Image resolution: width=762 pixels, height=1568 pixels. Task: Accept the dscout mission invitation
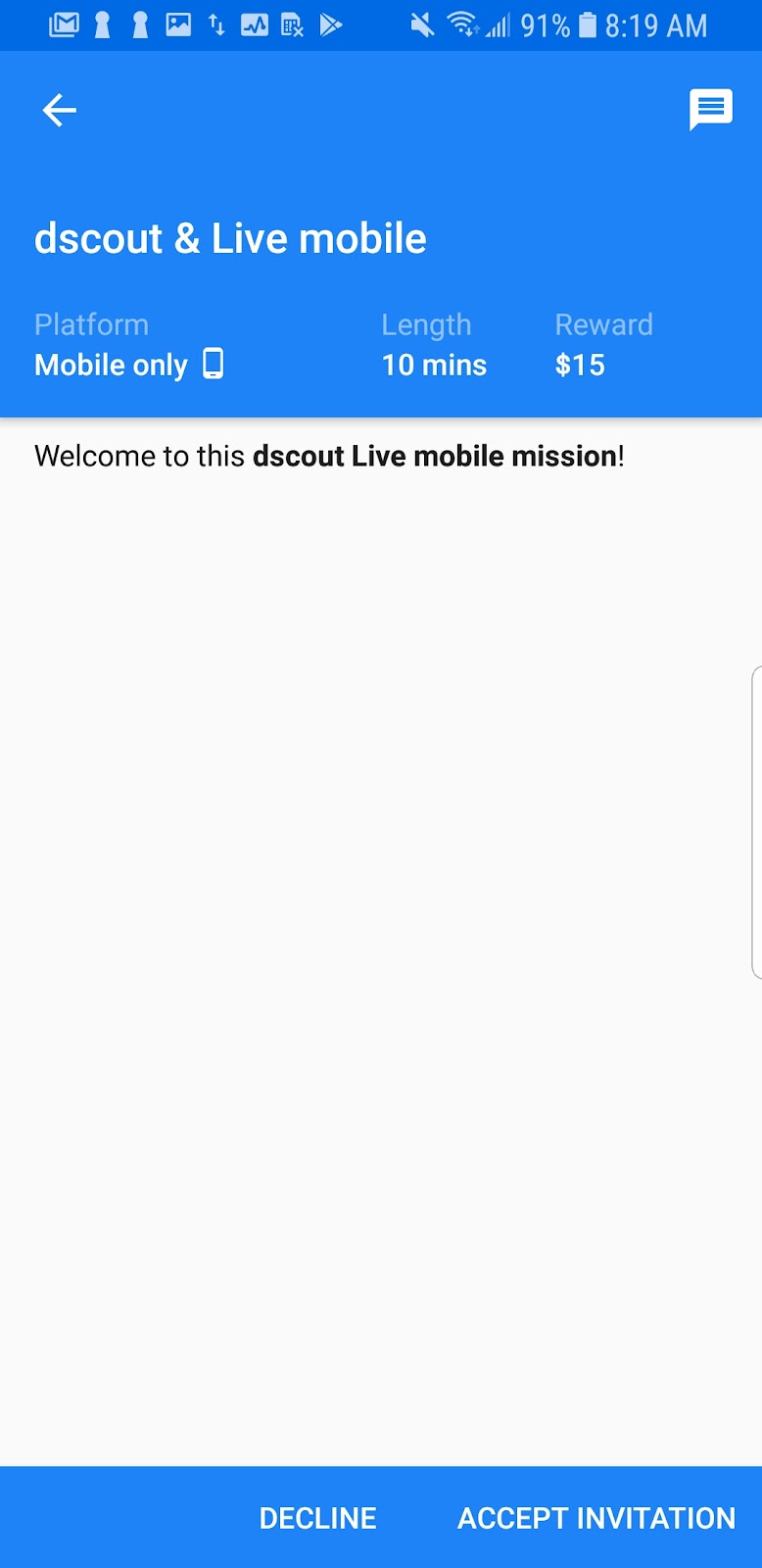click(x=595, y=1517)
